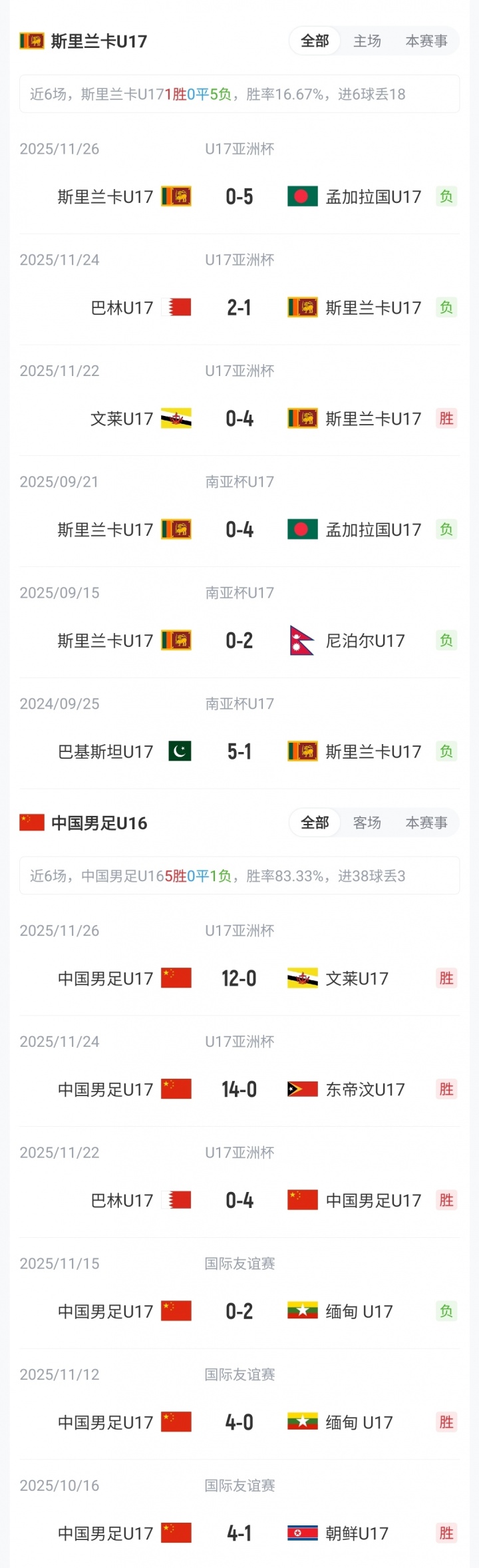Image resolution: width=479 pixels, height=1568 pixels.
Task: Open 斯里兰卡U17 0-5 孟加拉国U17 match
Action: click(x=239, y=196)
